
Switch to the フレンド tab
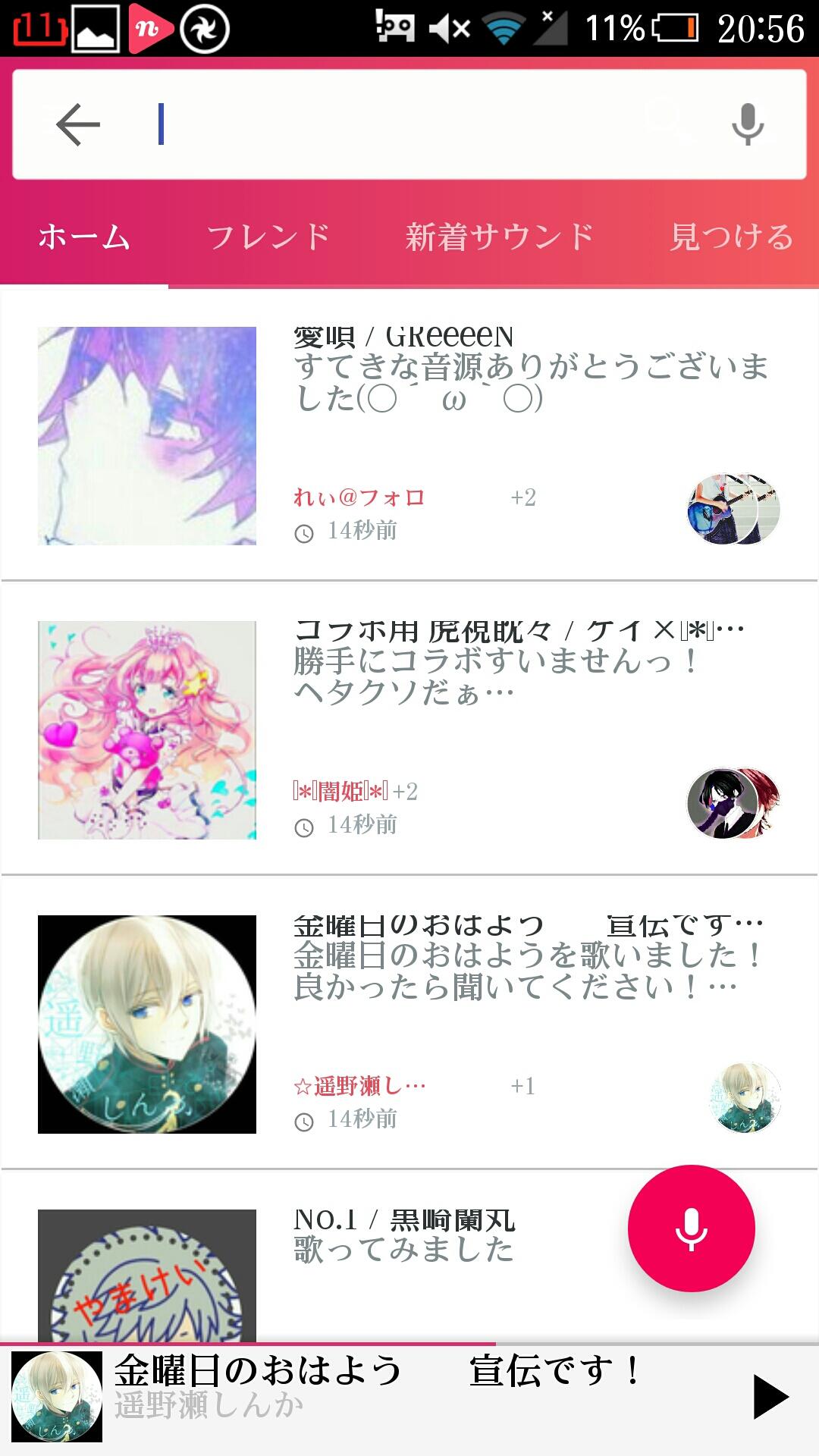click(268, 237)
